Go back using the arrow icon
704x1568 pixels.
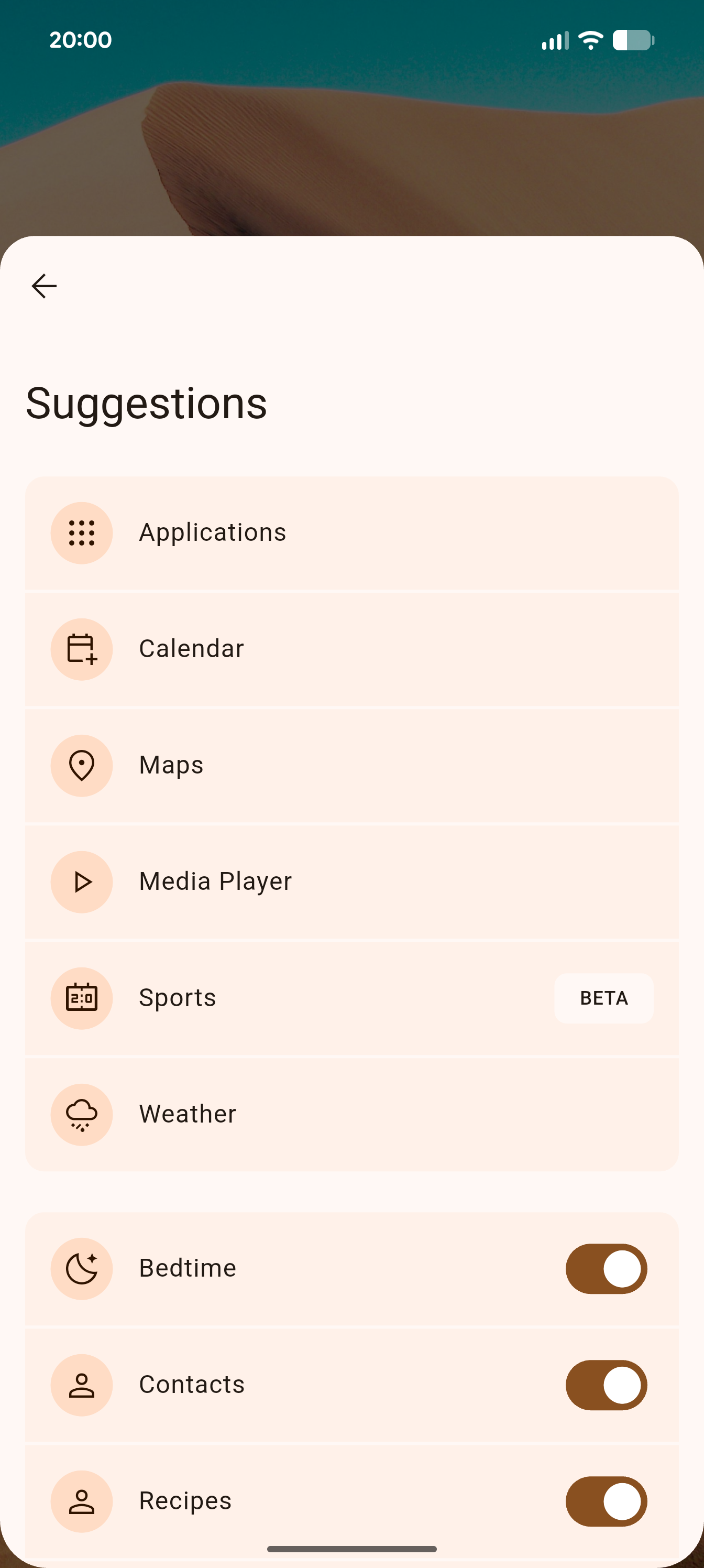point(44,286)
